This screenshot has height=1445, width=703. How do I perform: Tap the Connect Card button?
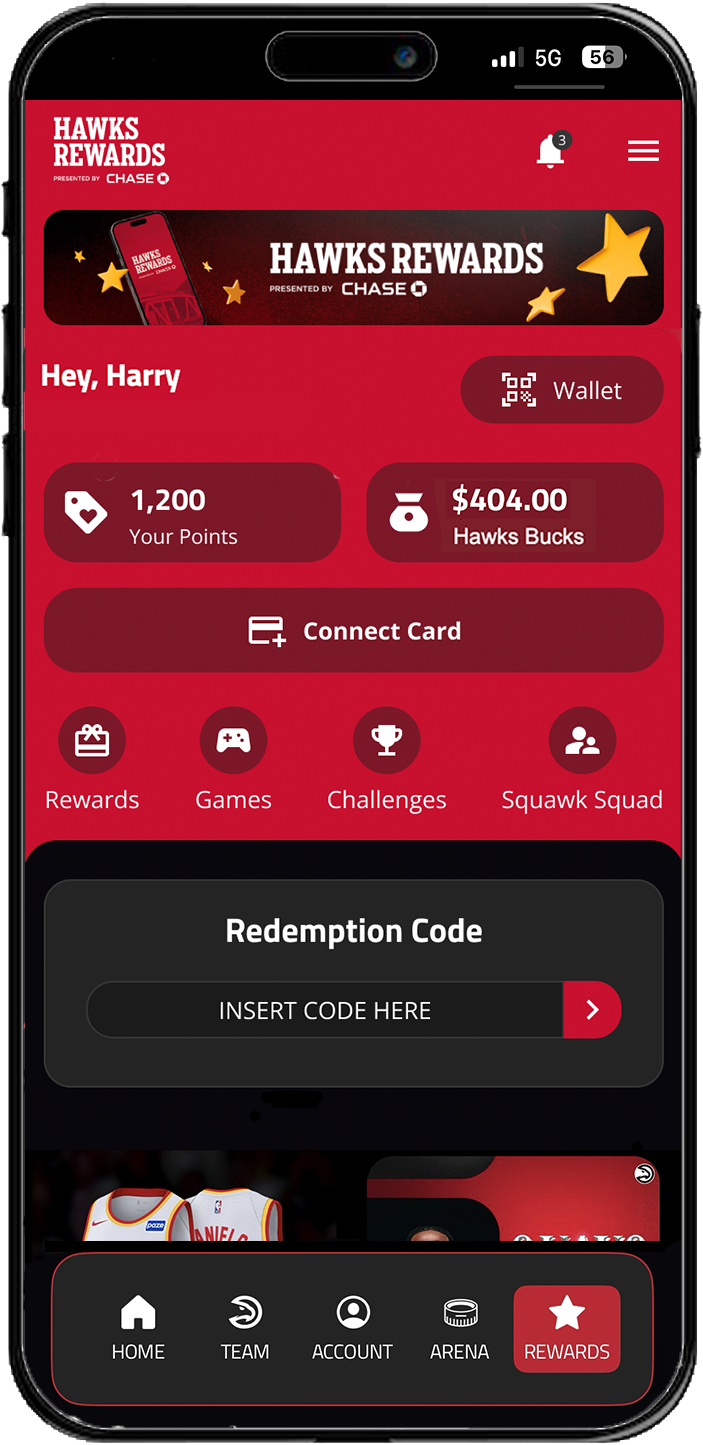(x=353, y=631)
